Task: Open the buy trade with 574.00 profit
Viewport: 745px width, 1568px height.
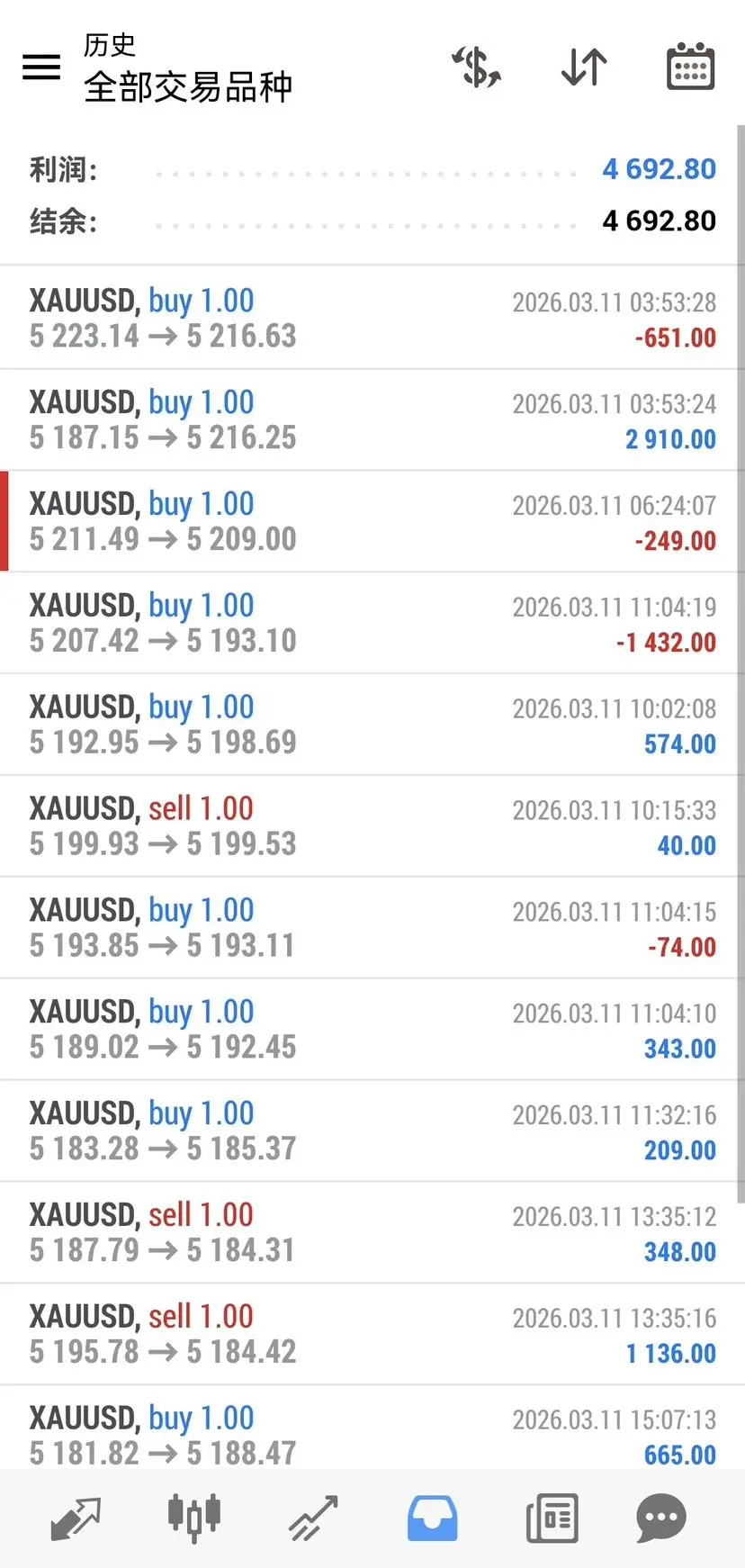Action: point(372,725)
